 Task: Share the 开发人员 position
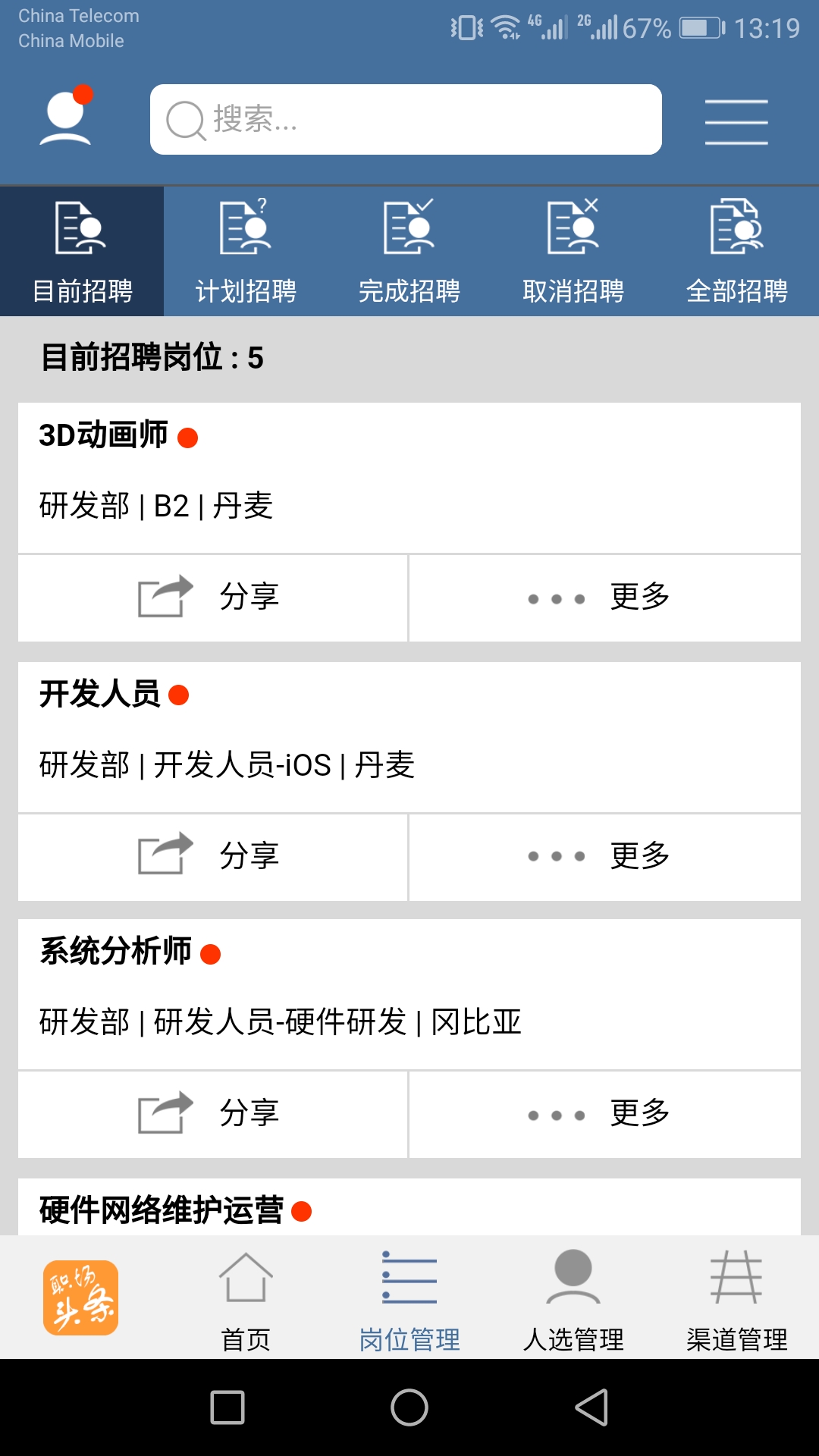click(x=212, y=856)
